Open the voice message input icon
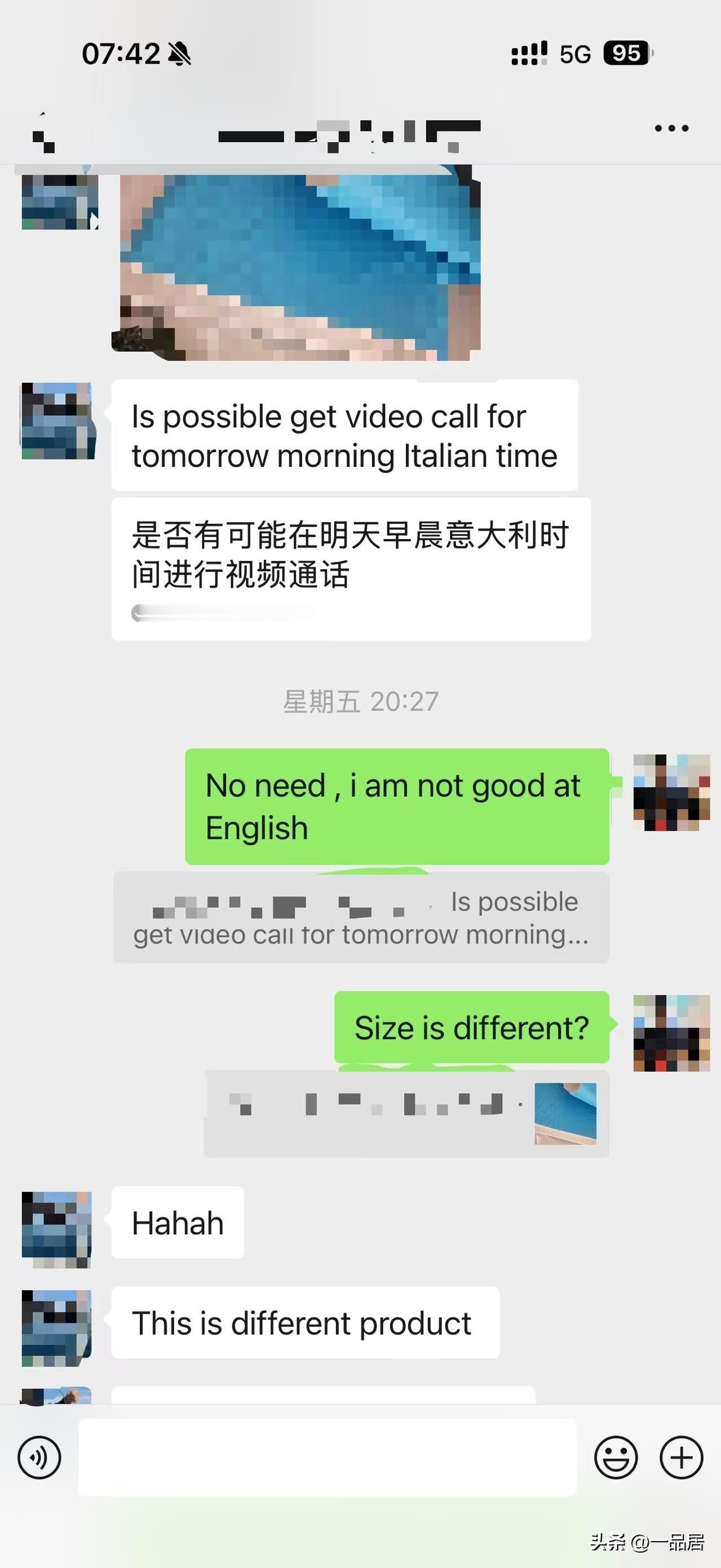This screenshot has width=721, height=1568. point(40,1458)
